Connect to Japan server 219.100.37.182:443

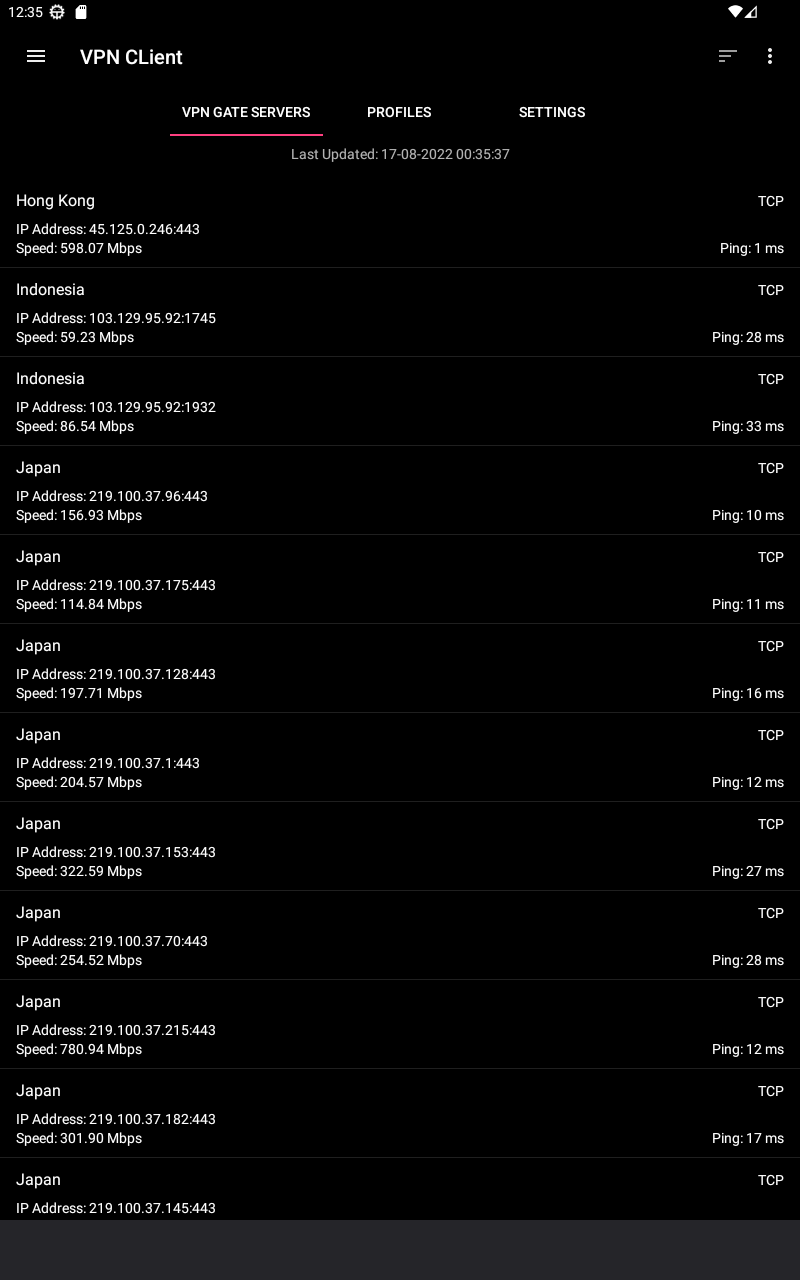(400, 1113)
